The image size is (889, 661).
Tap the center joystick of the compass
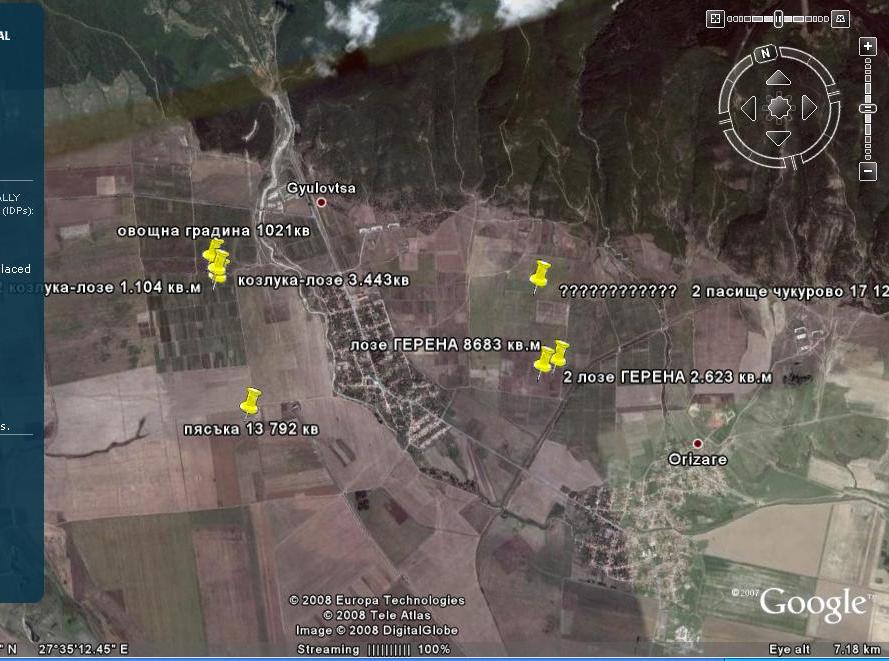point(778,108)
